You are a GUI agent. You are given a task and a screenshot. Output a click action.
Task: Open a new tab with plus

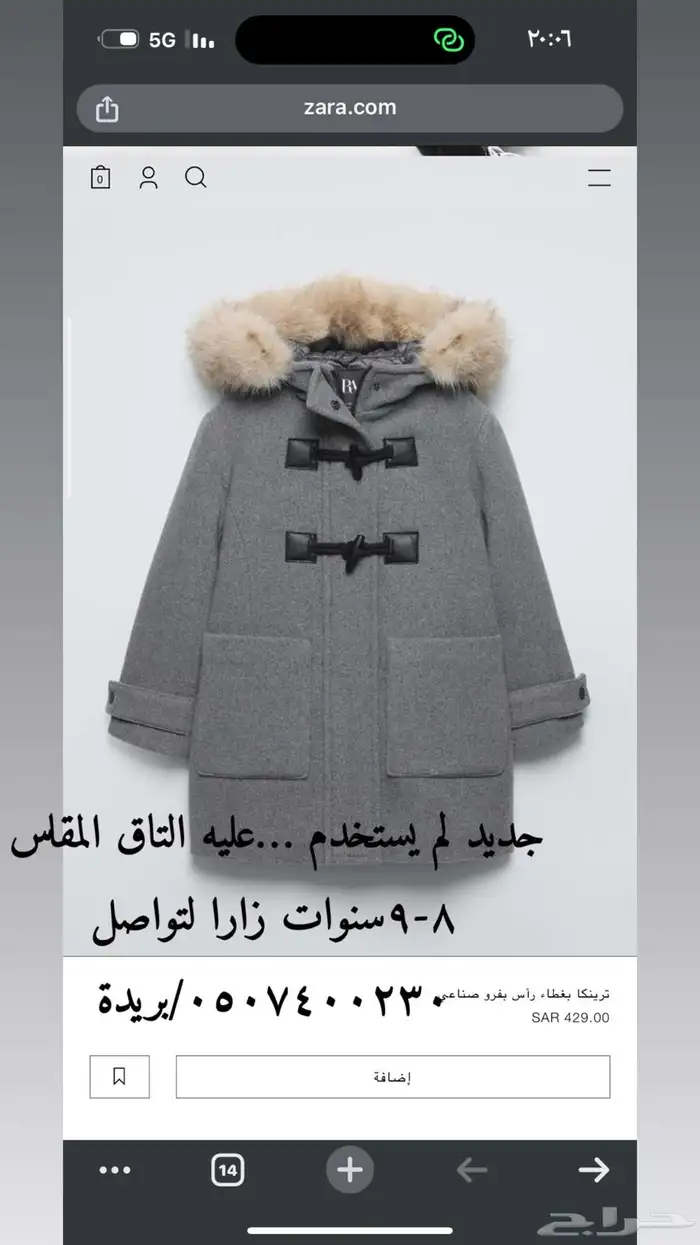click(349, 1170)
